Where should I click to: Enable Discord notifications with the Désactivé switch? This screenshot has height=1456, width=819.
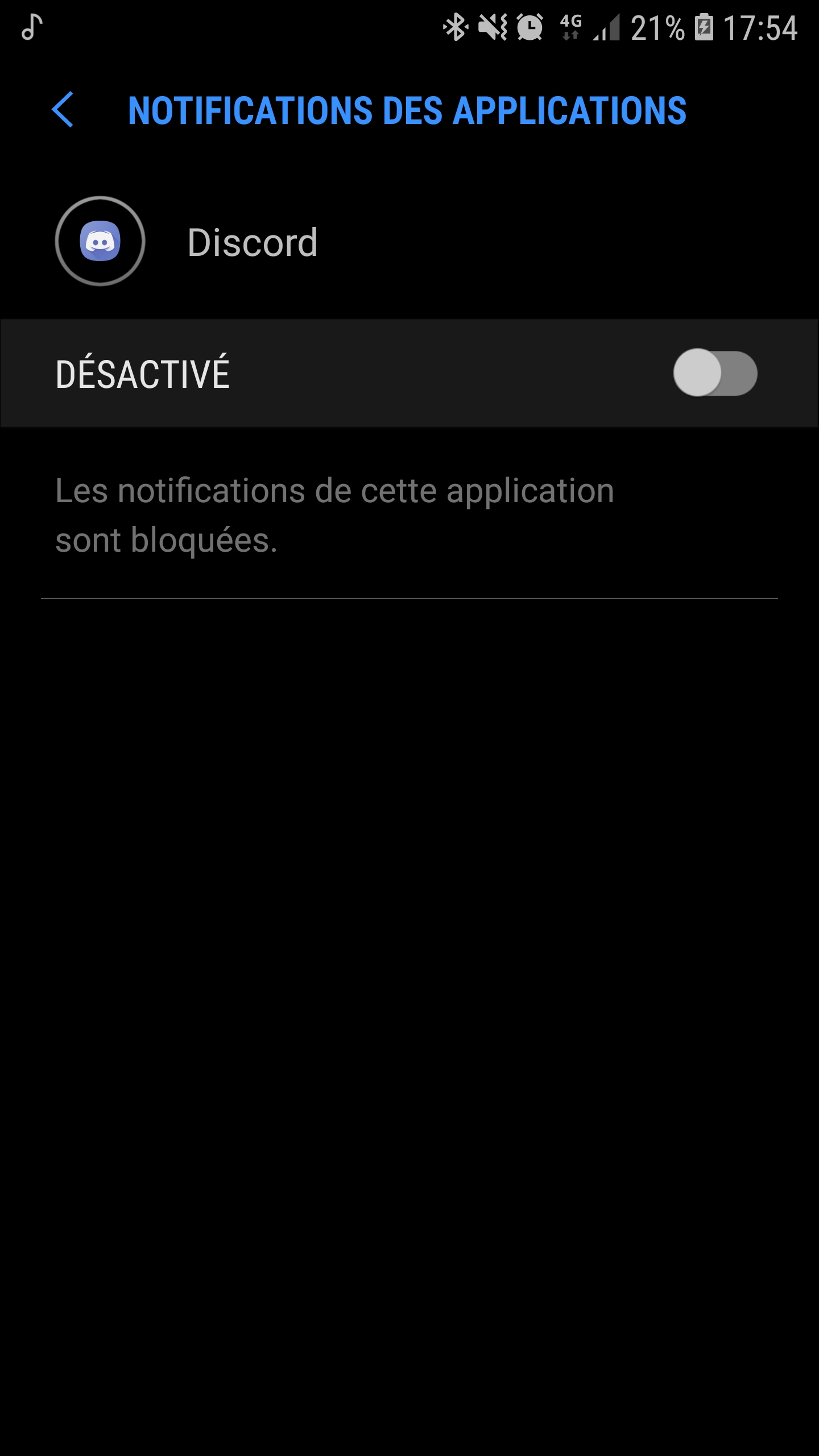coord(715,373)
